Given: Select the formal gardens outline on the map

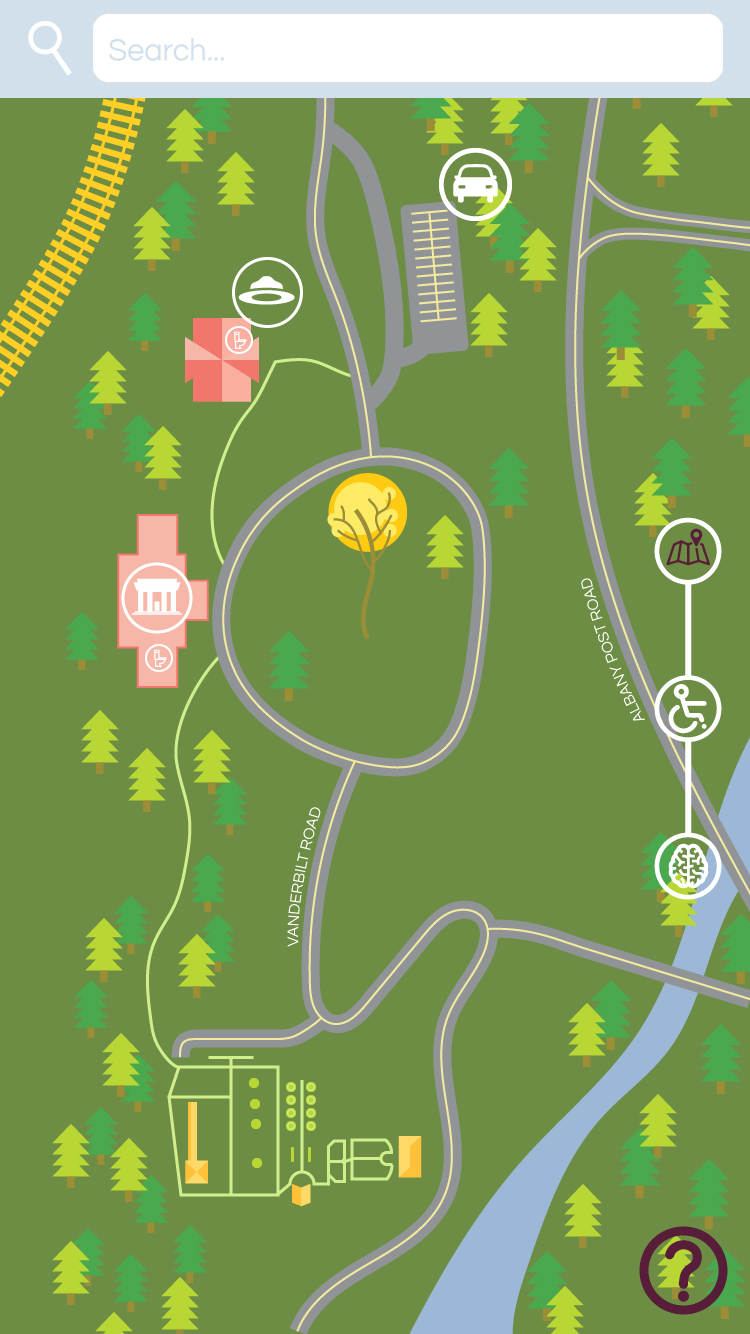Looking at the screenshot, I should click(295, 1127).
